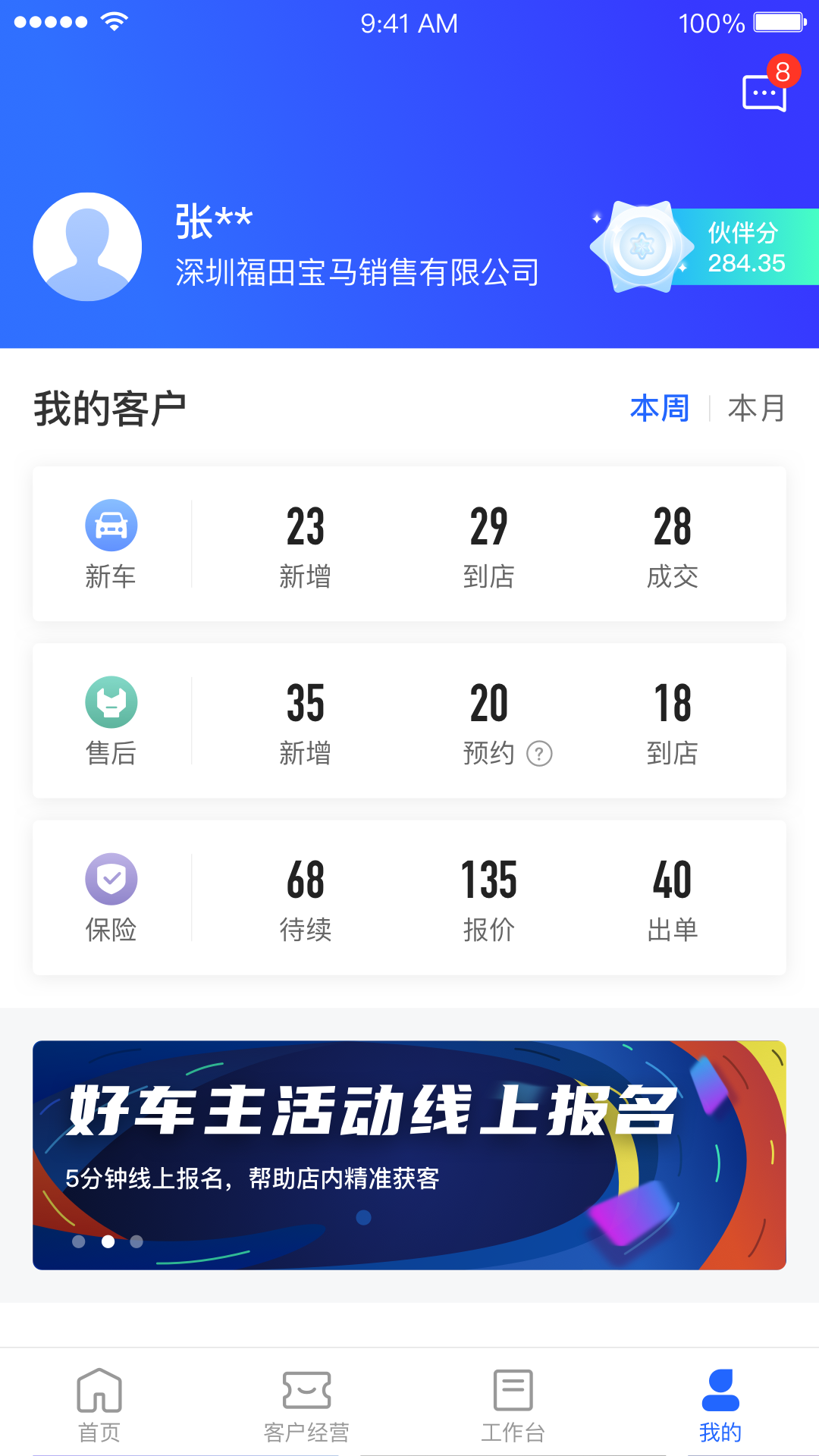Viewport: 819px width, 1456px height.
Task: Switch to the 本月 tab
Action: (x=756, y=407)
